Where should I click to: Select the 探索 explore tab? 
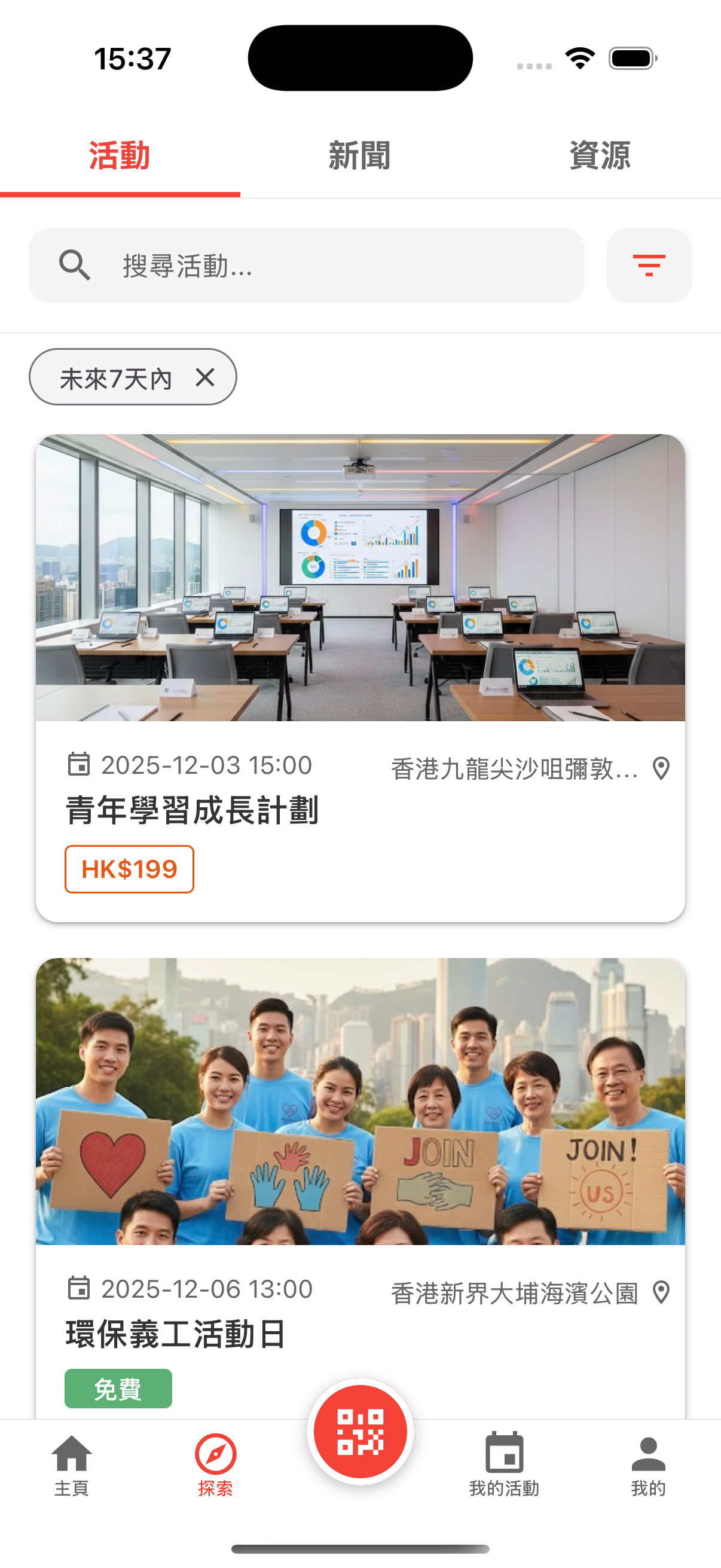click(x=215, y=1465)
